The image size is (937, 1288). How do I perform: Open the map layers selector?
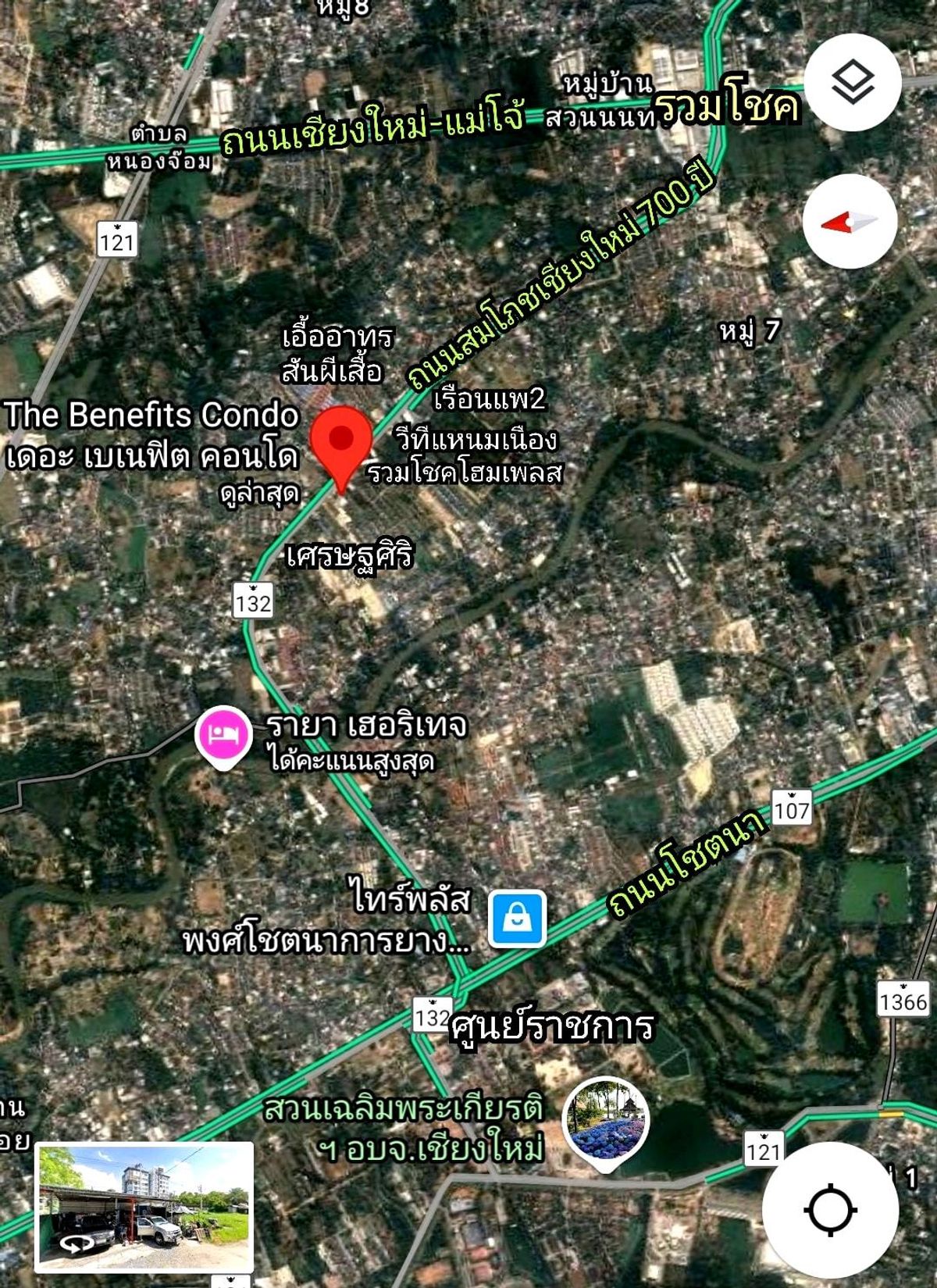coord(853,82)
